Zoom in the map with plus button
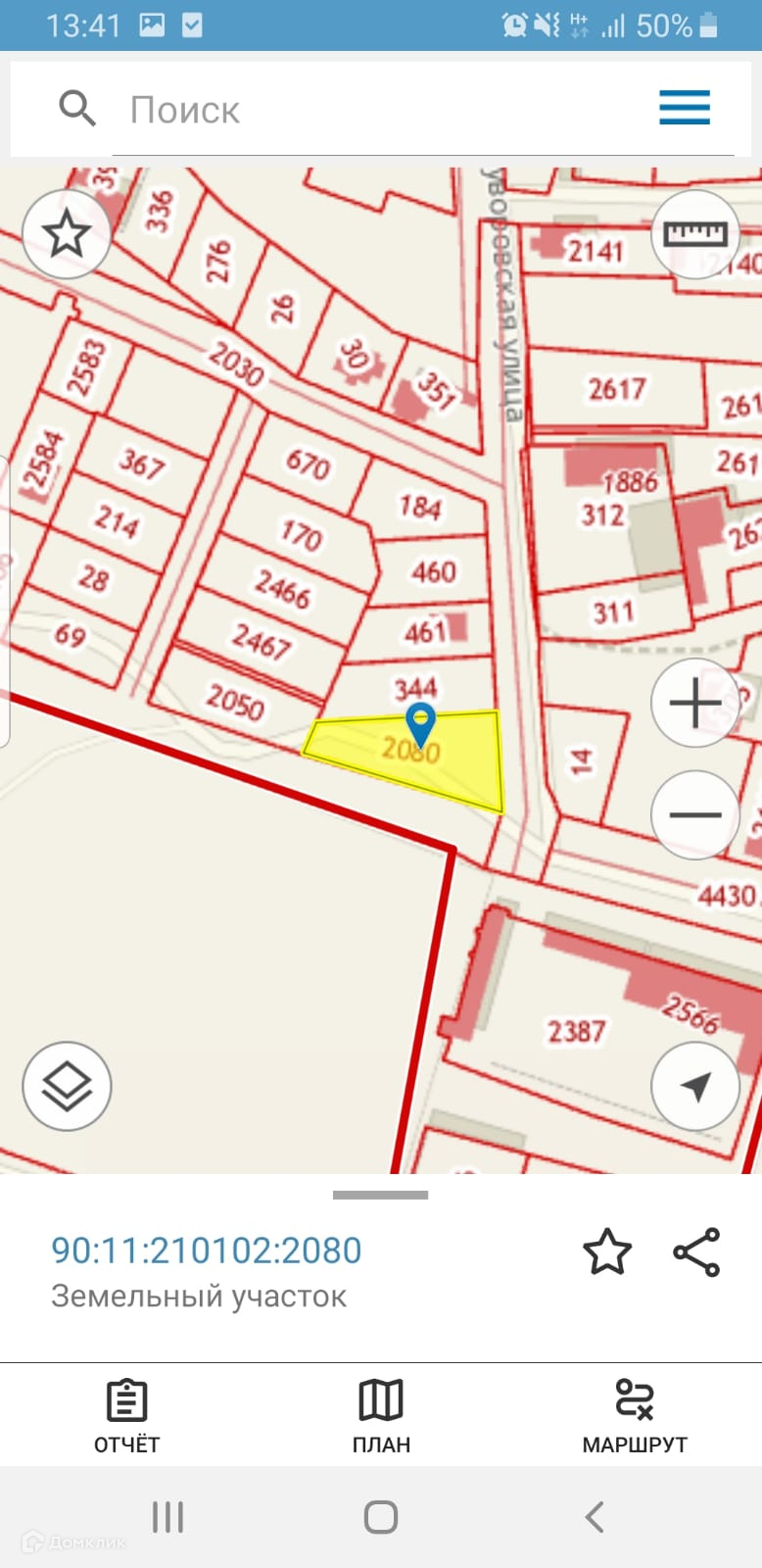This screenshot has height=1568, width=762. [694, 703]
